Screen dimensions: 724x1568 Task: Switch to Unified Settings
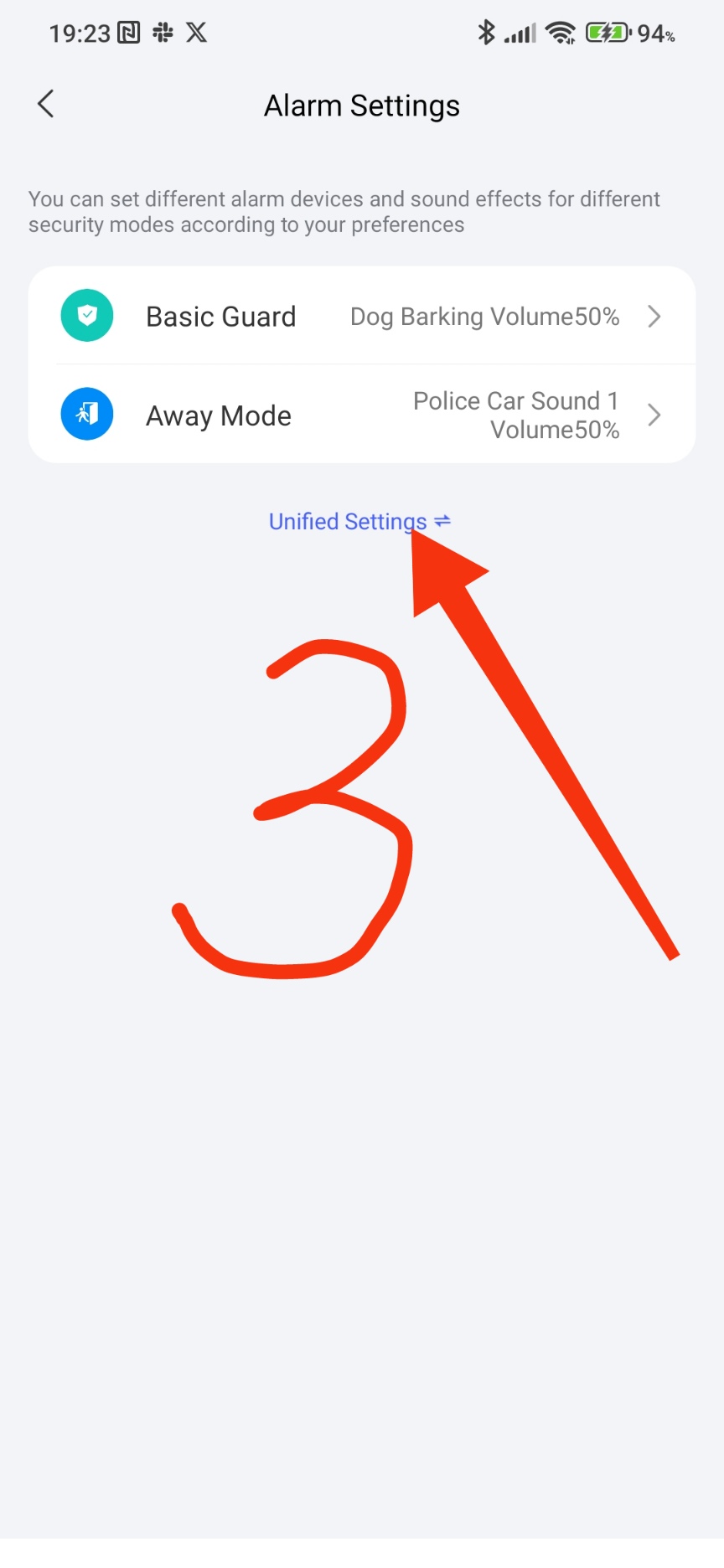(x=359, y=521)
